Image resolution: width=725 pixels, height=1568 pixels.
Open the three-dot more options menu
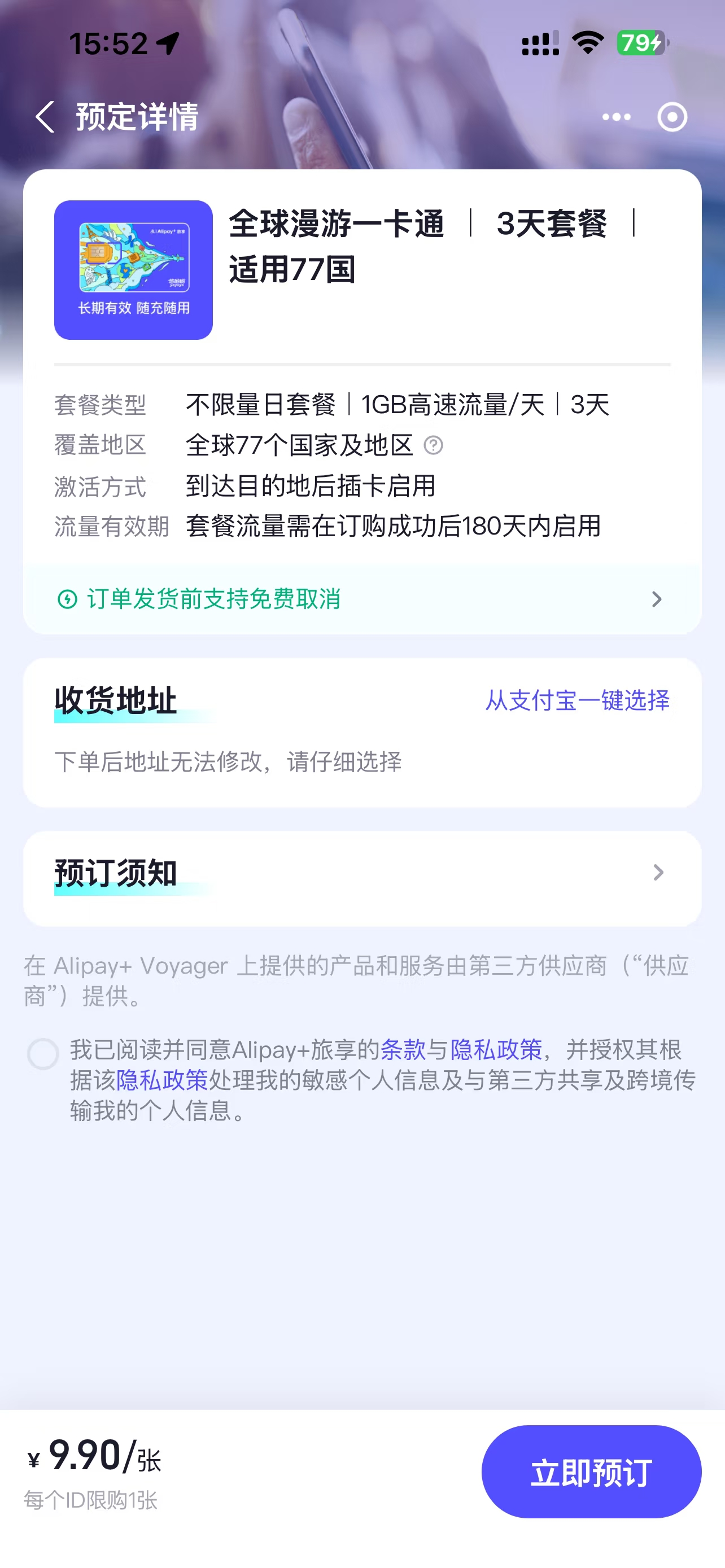coord(616,116)
